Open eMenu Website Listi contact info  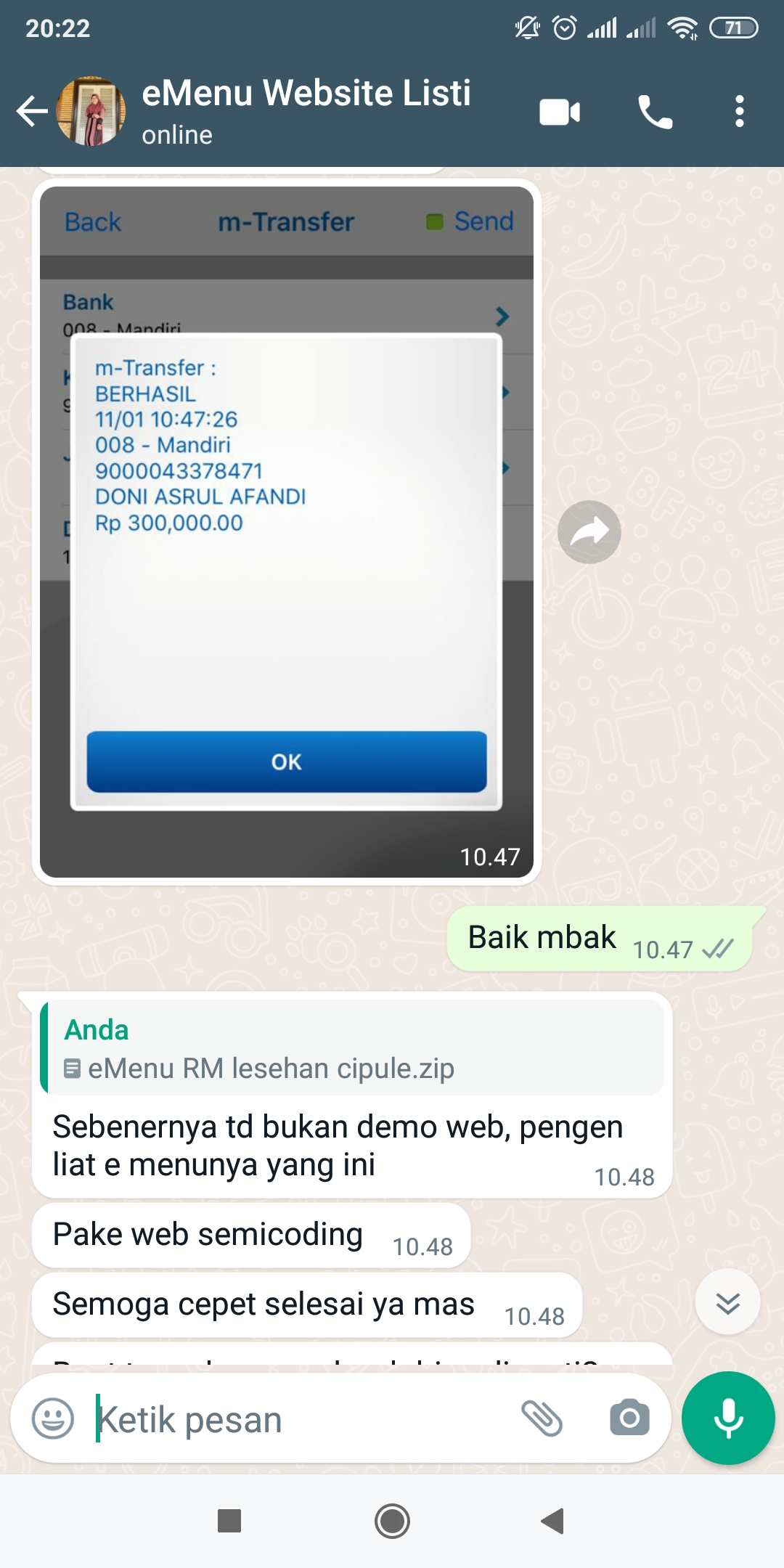pyautogui.click(x=306, y=112)
